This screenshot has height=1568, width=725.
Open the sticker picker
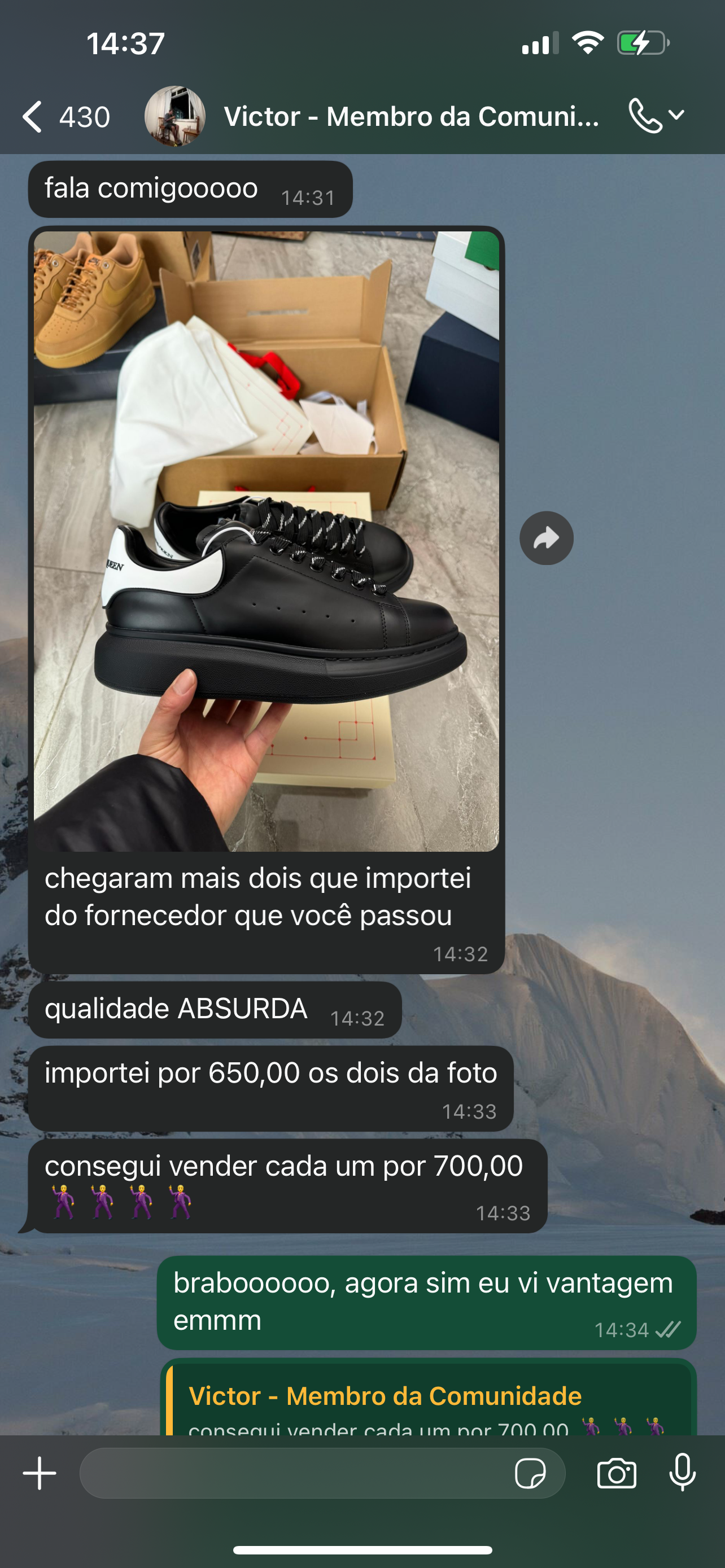point(530,1474)
